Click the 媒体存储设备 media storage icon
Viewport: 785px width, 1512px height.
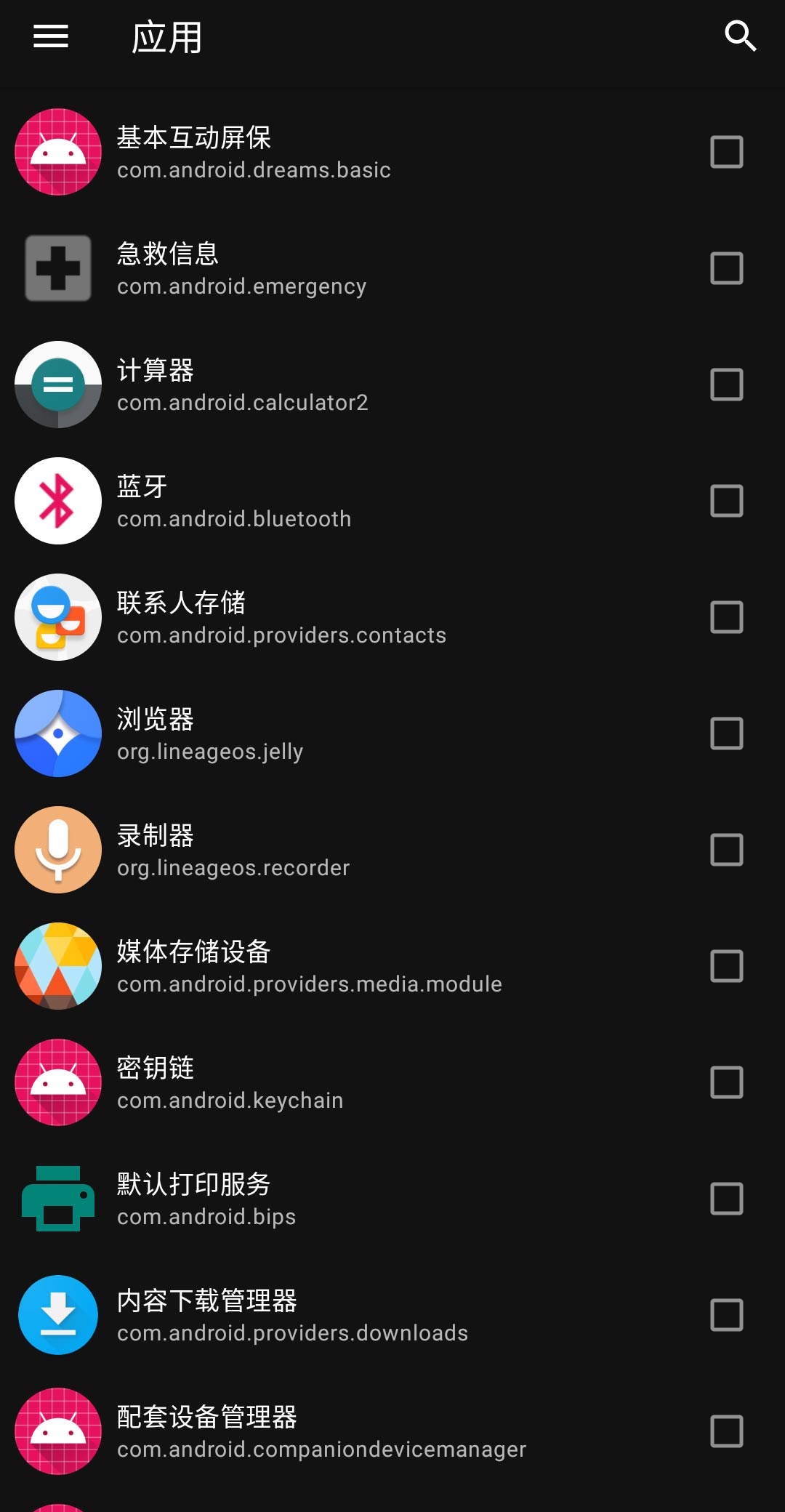[58, 965]
